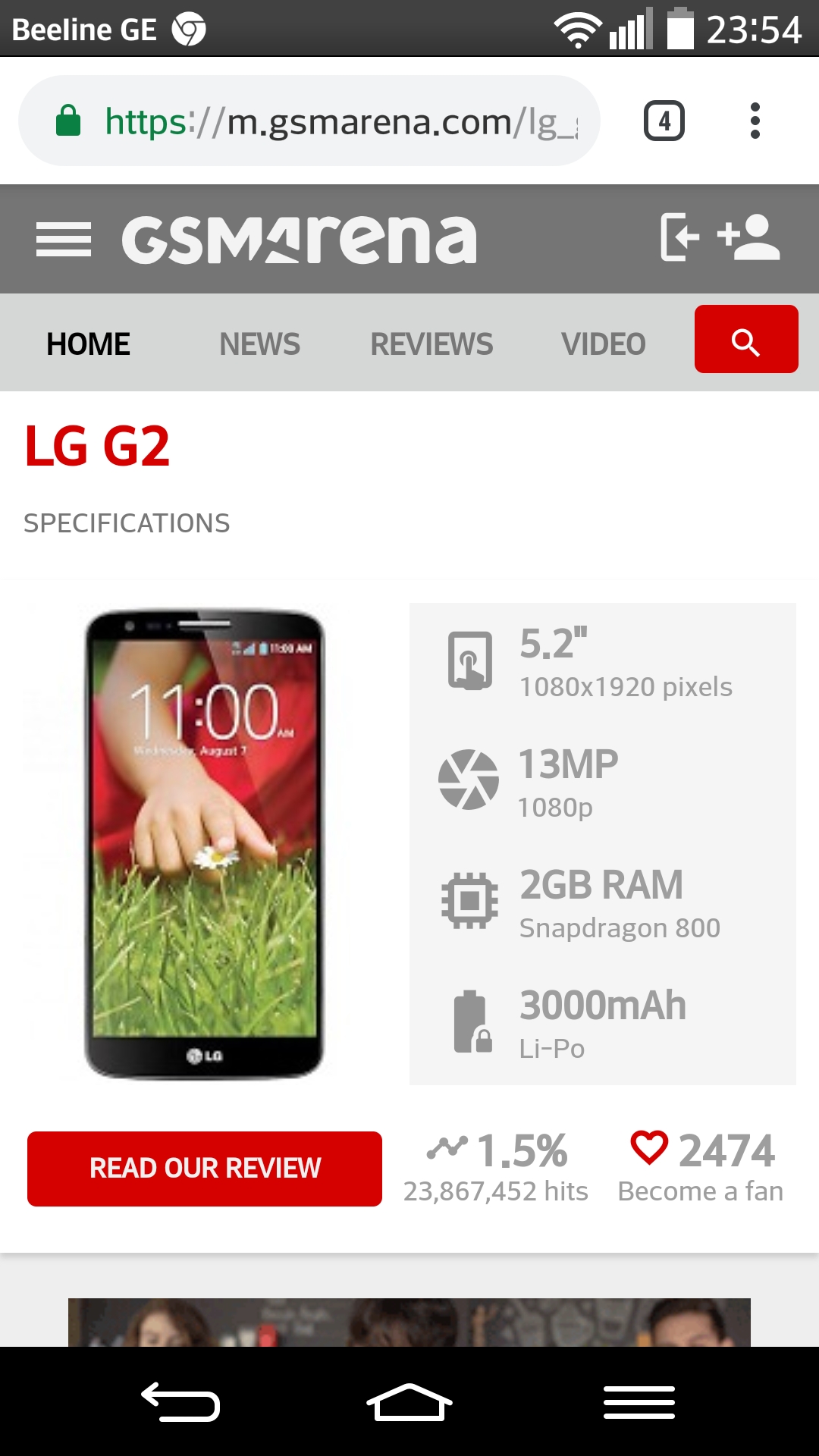Go back with the system back button
Viewport: 819px width, 1456px height.
pyautogui.click(x=180, y=1401)
